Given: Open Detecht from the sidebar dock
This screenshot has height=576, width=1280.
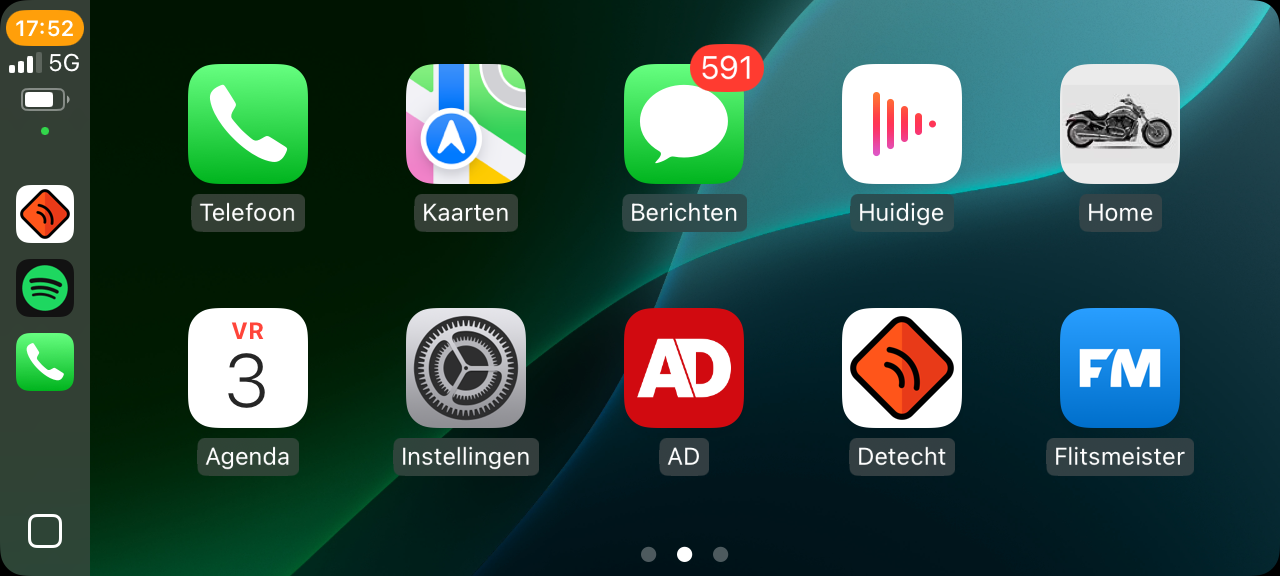Looking at the screenshot, I should pyautogui.click(x=45, y=214).
